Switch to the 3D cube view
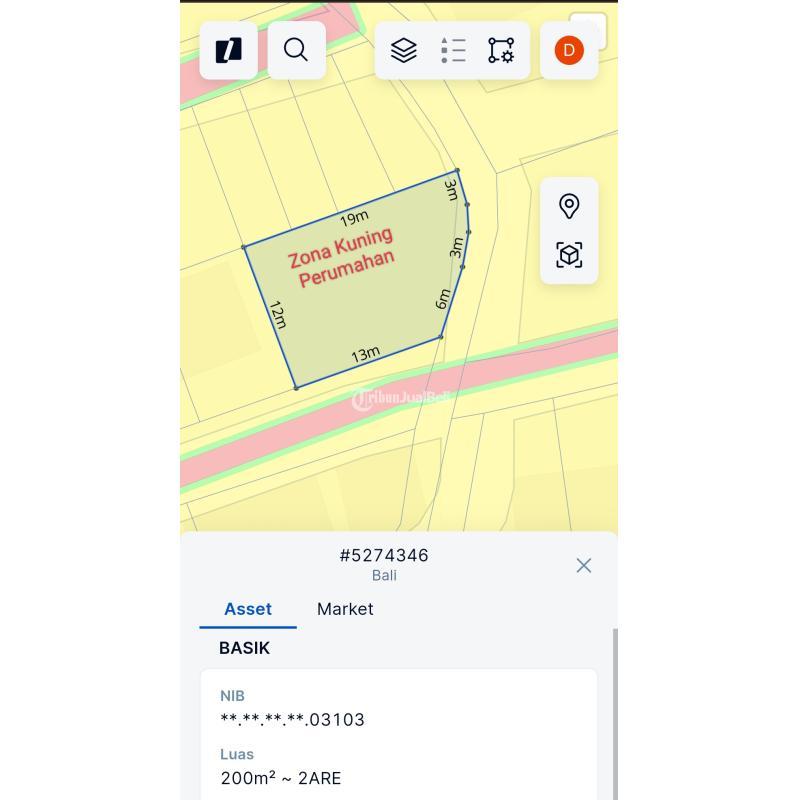800x800 pixels. [x=569, y=255]
